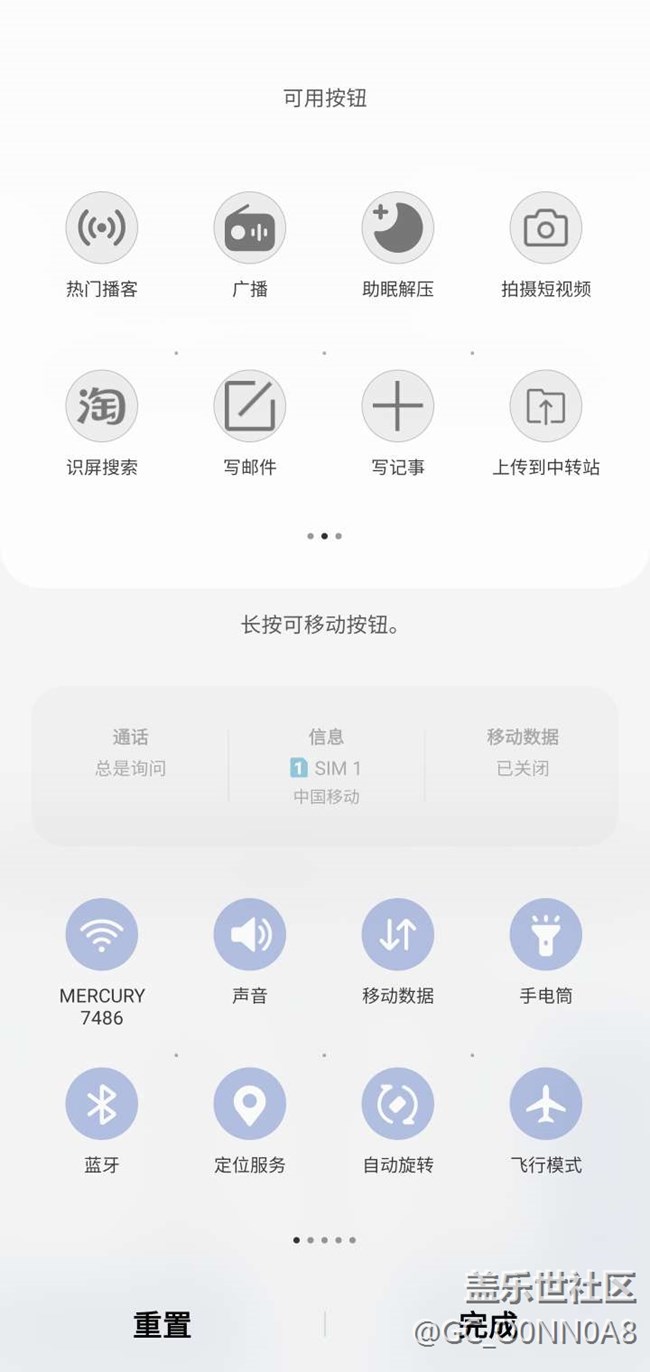Toggle 自动旋转 auto rotate
Image resolution: width=650 pixels, height=1372 pixels.
pos(397,1104)
